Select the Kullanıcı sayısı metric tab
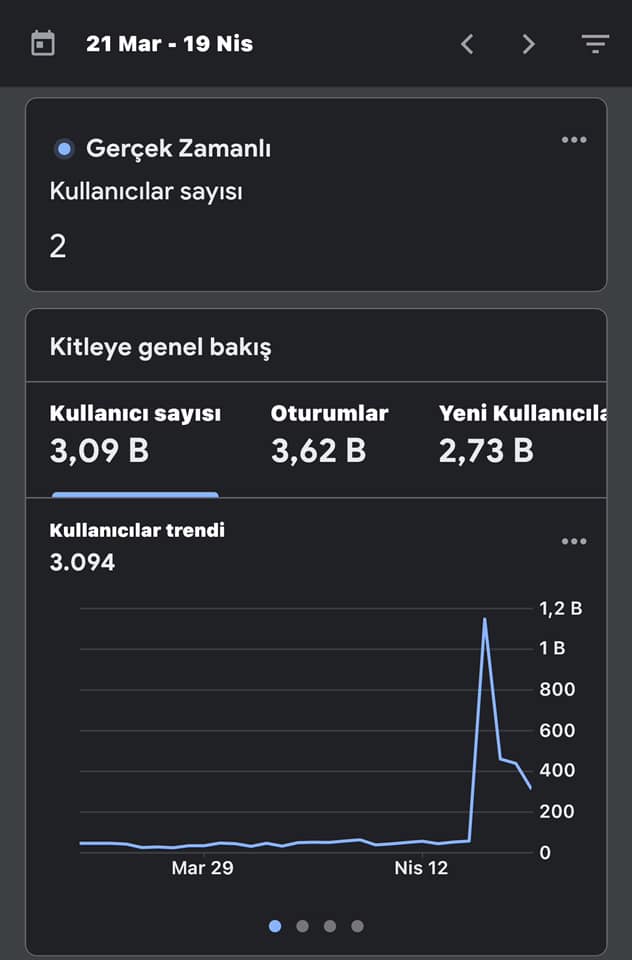Screen dimensions: 632x960 tap(135, 436)
